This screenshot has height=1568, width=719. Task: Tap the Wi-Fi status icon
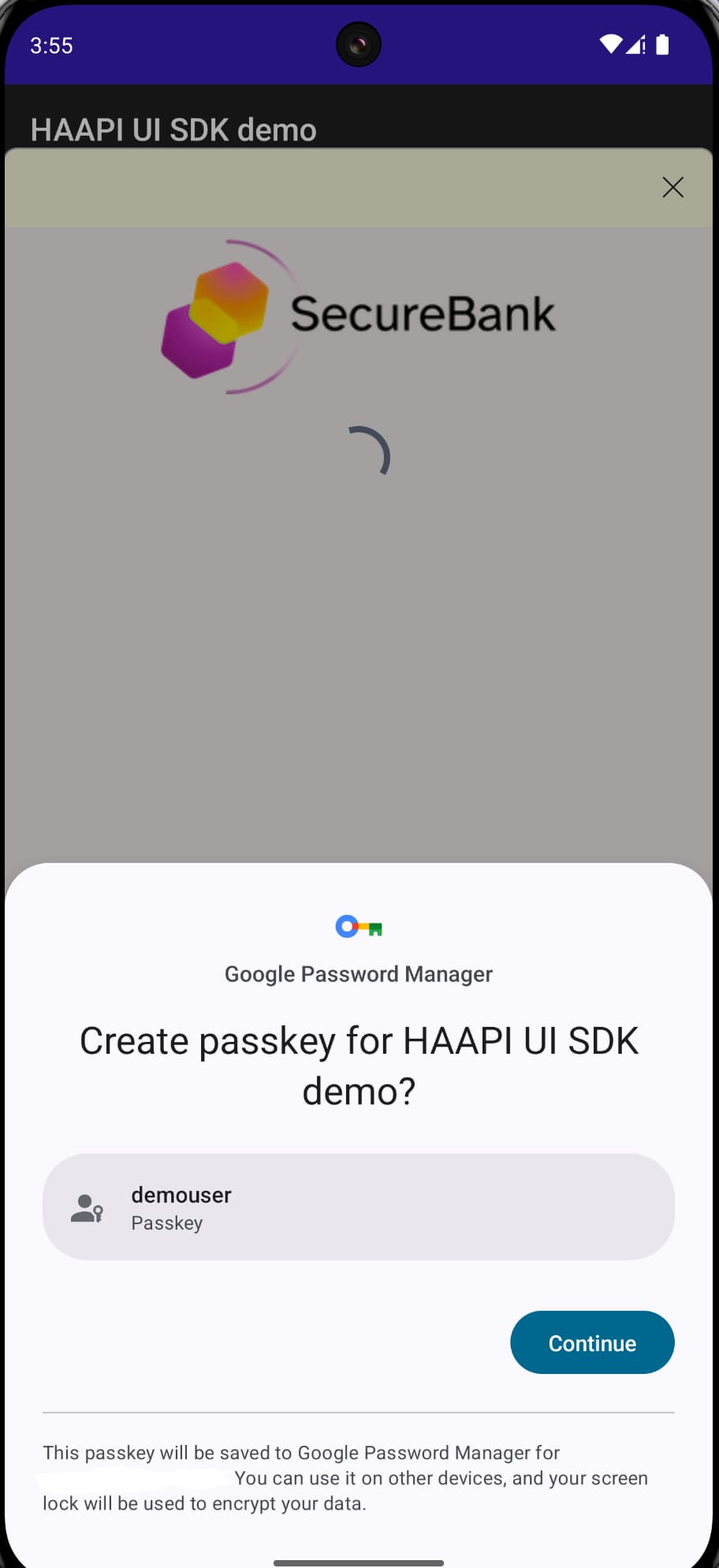[x=609, y=45]
